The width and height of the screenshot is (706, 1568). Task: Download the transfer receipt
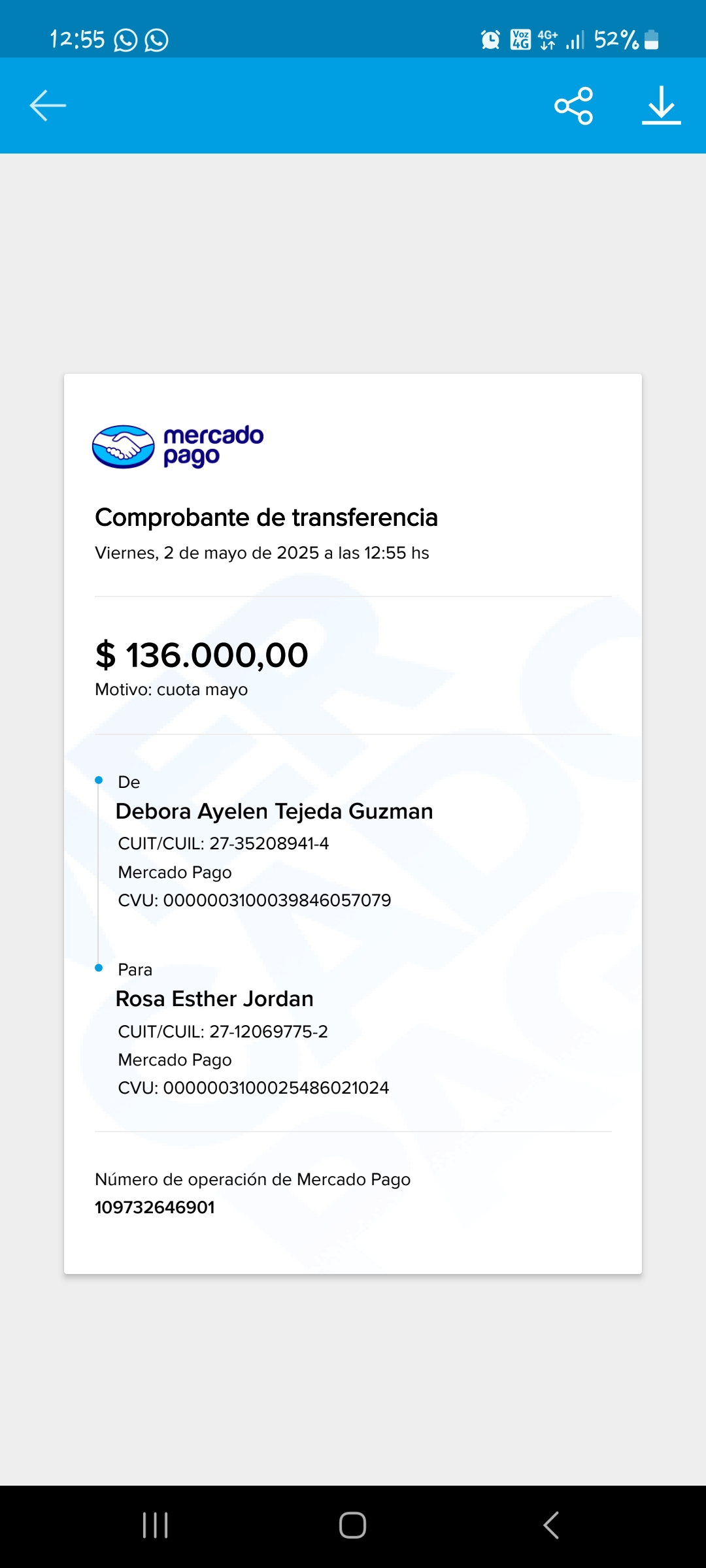pyautogui.click(x=661, y=105)
